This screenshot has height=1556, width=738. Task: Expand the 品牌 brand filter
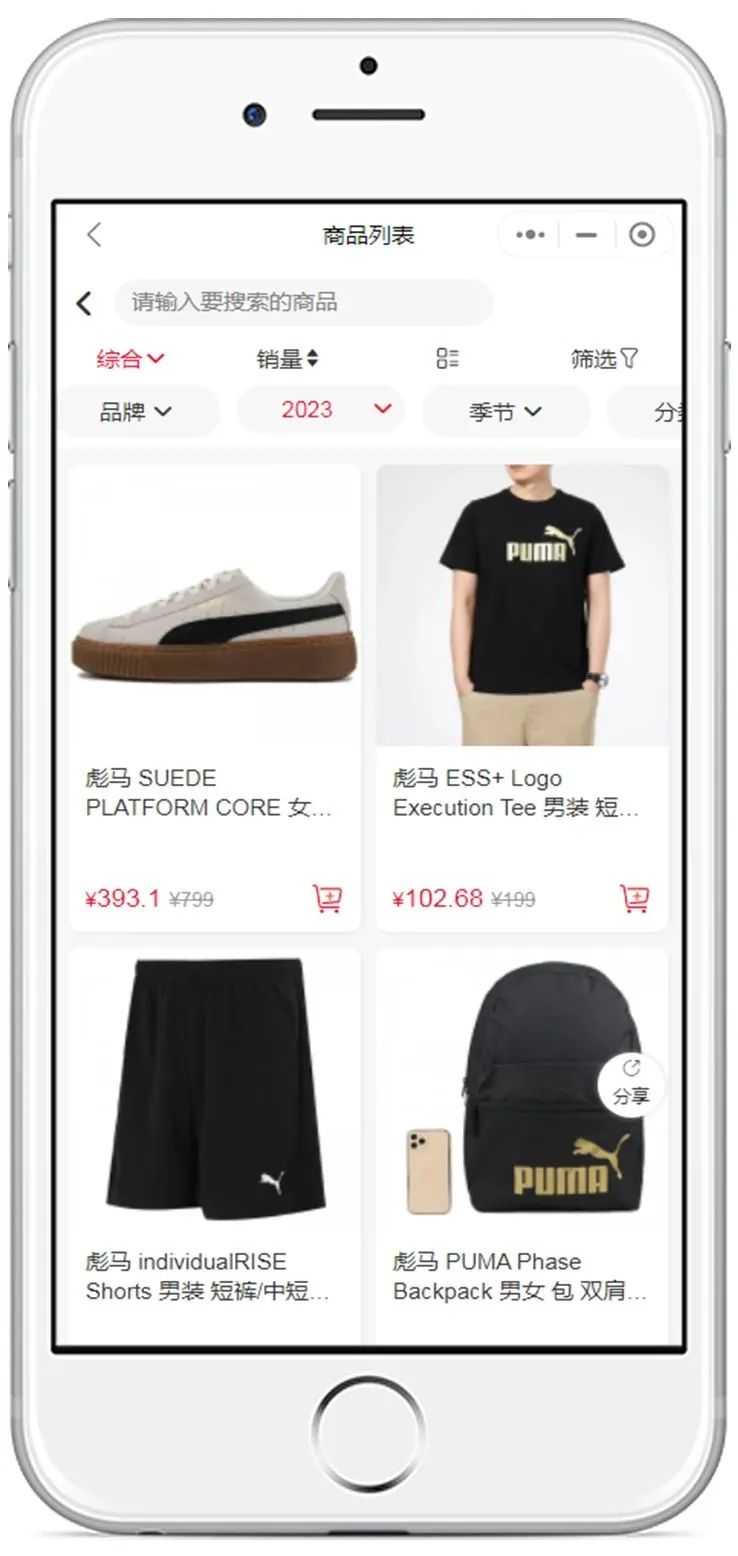pyautogui.click(x=136, y=411)
